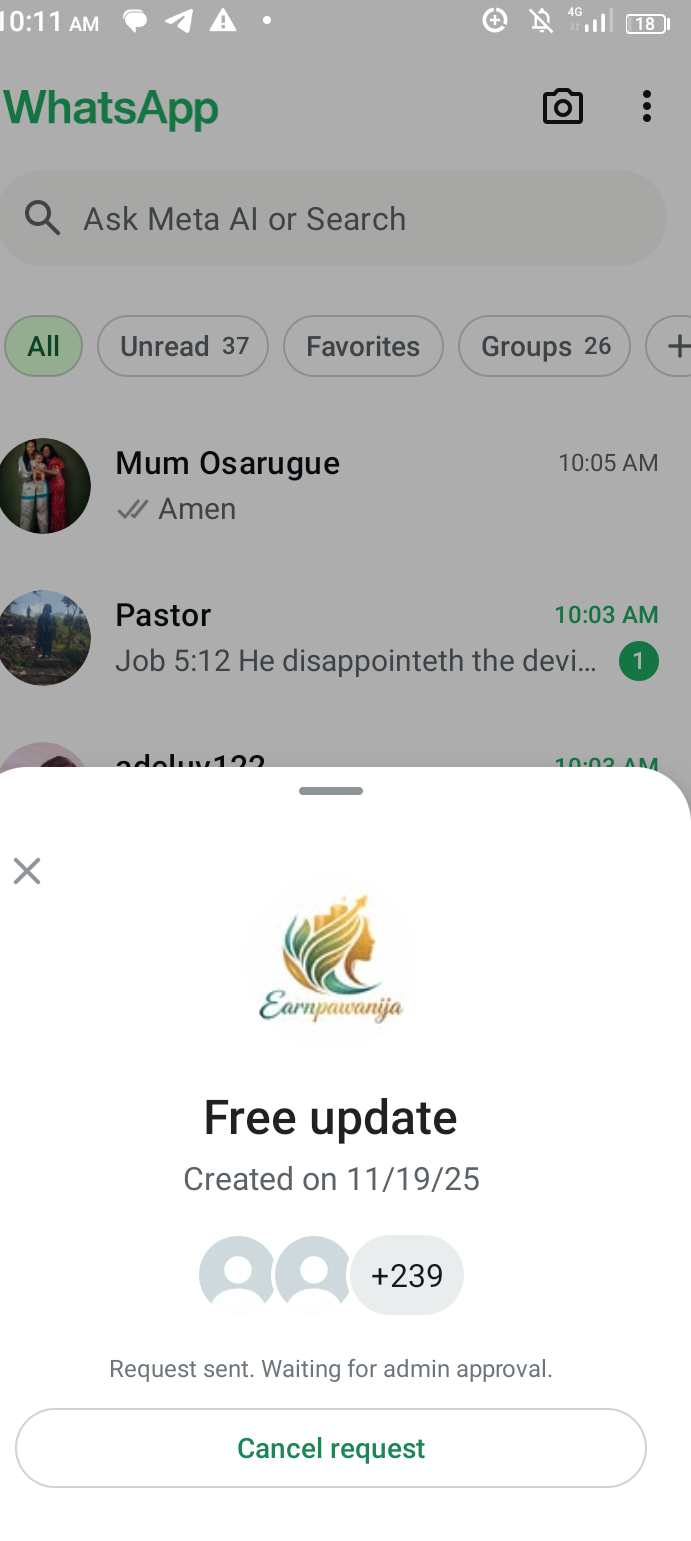The height and width of the screenshot is (1541, 691).
Task: Show Favorites chats only
Action: [x=363, y=346]
